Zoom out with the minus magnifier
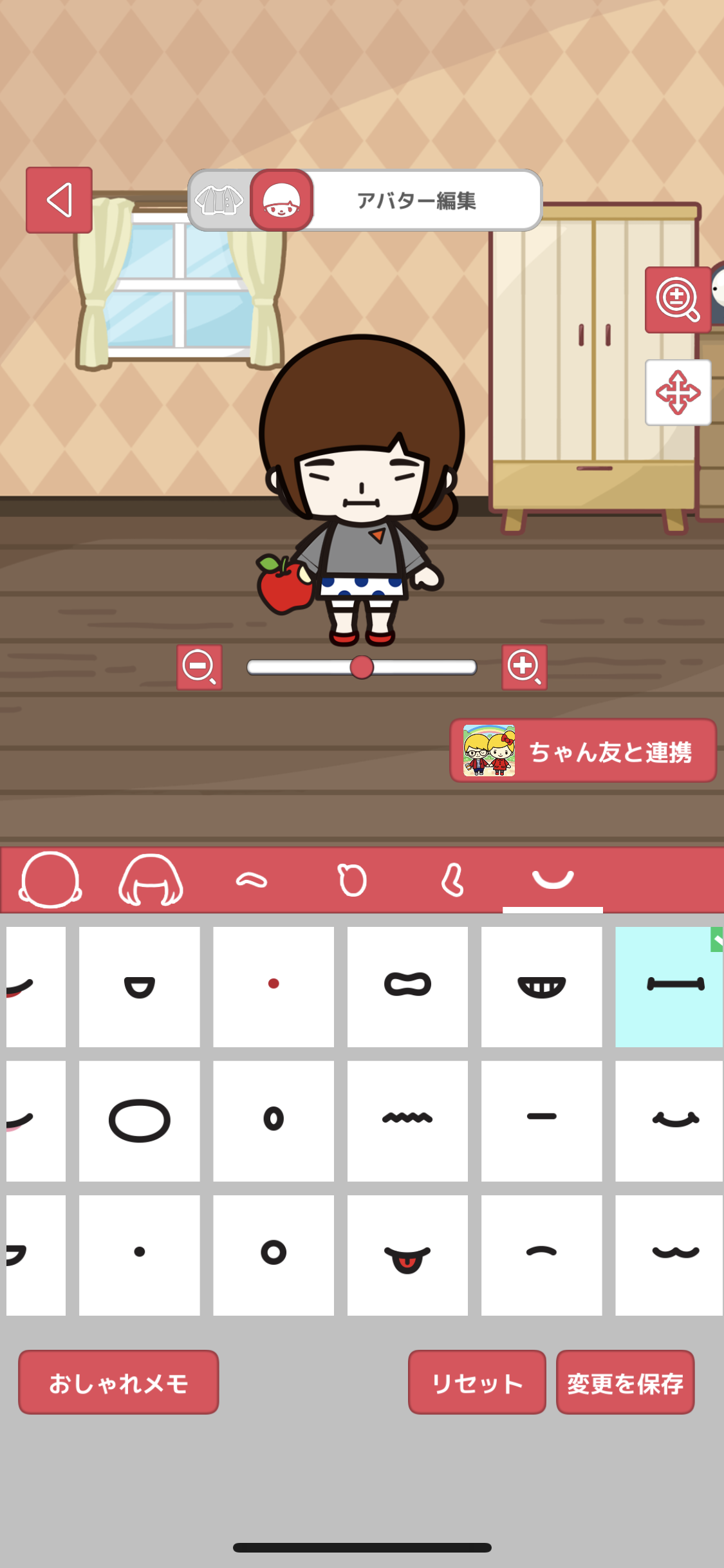The height and width of the screenshot is (1568, 724). 200,667
